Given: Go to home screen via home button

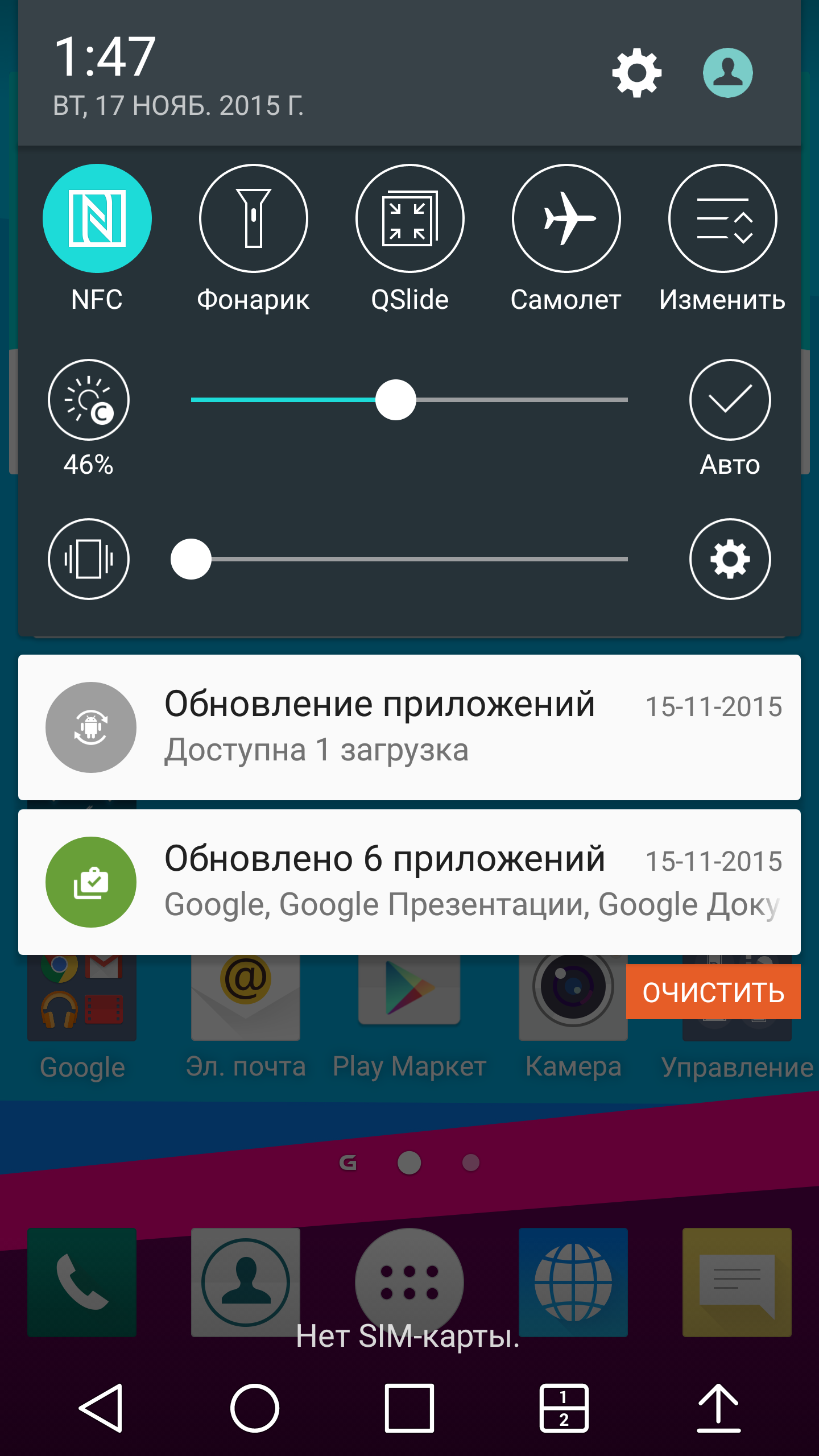Looking at the screenshot, I should pos(255,1408).
